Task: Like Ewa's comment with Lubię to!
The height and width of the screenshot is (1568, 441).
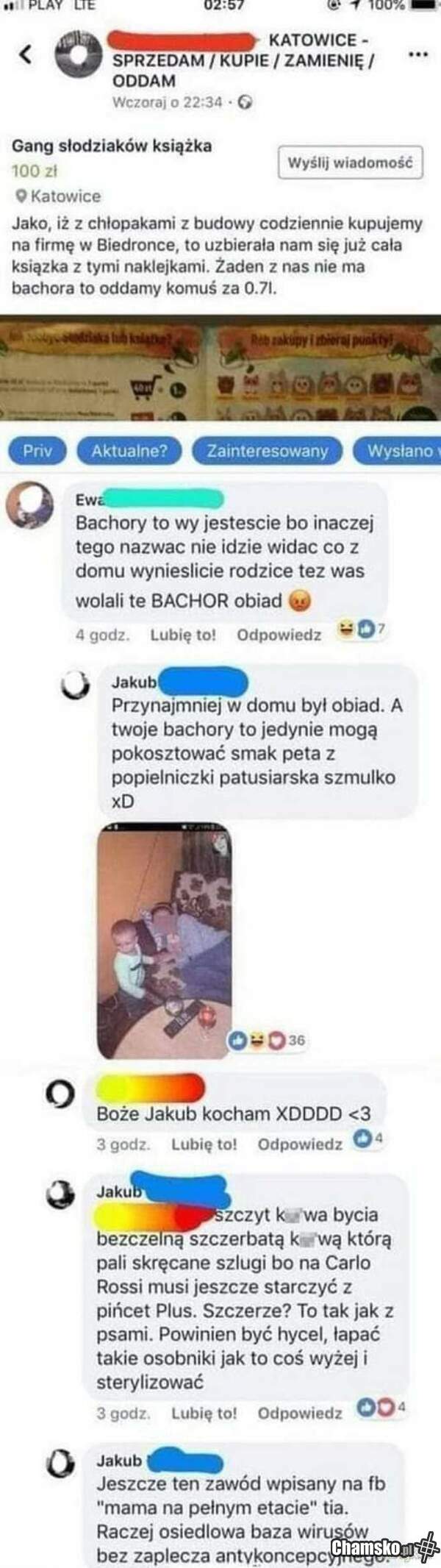Action: coord(183,635)
